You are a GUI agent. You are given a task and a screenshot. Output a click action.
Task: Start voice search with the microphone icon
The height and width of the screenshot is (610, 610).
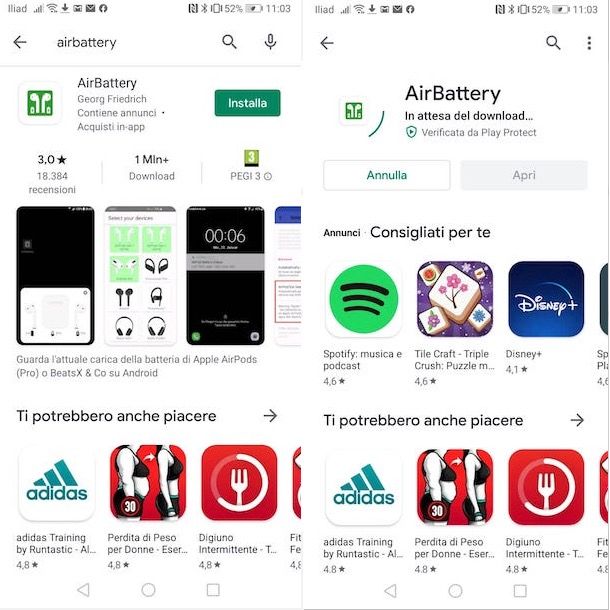coord(270,42)
